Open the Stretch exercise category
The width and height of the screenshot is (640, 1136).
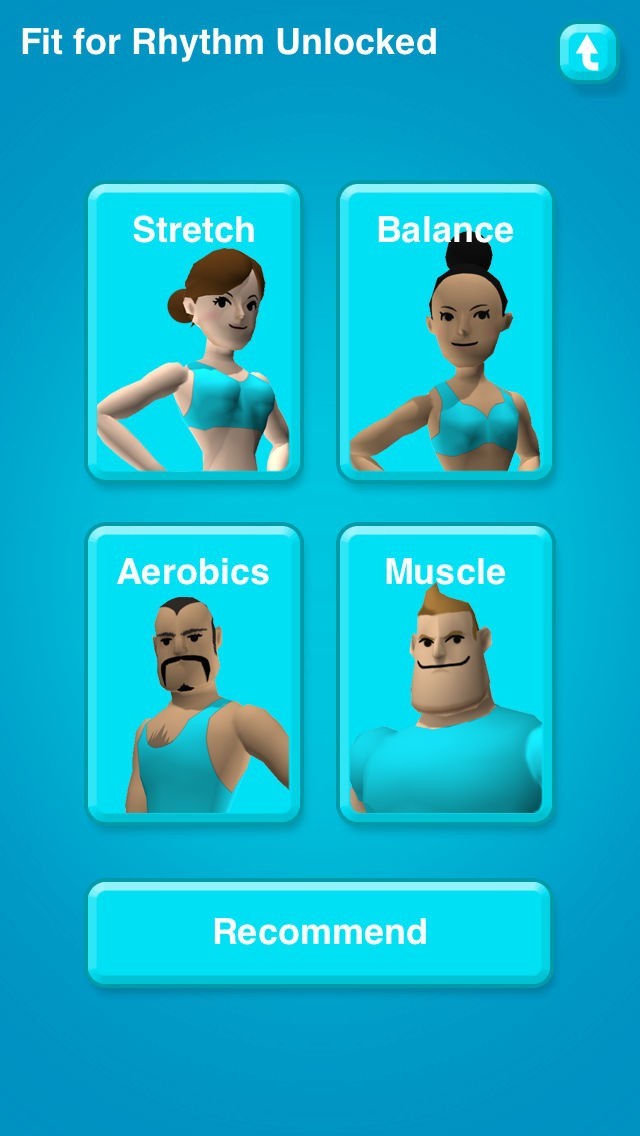click(x=194, y=330)
